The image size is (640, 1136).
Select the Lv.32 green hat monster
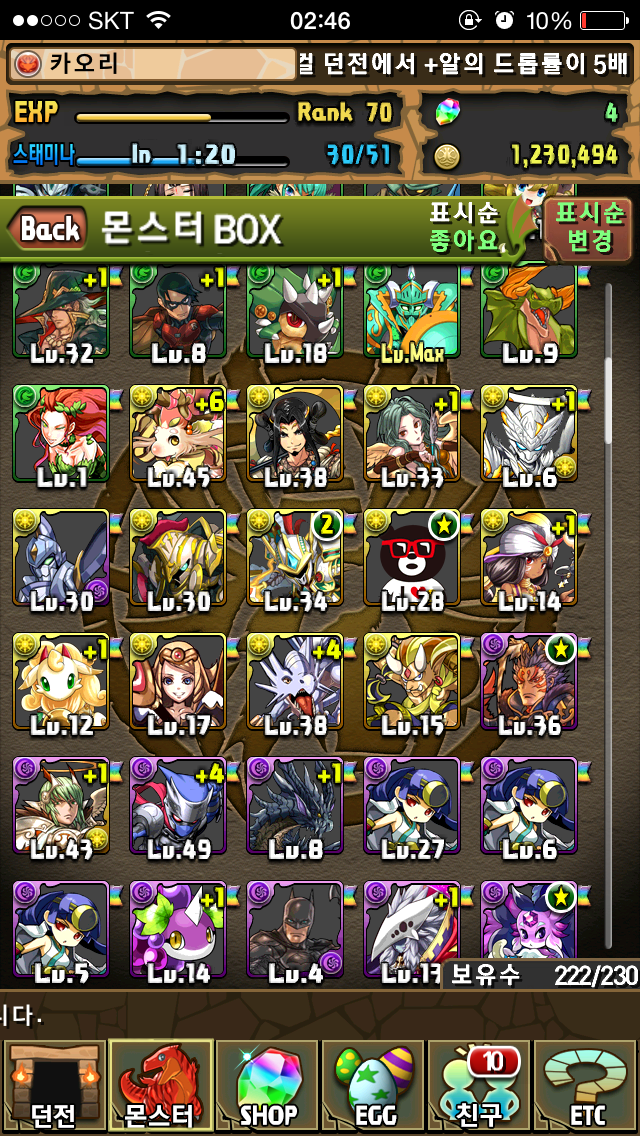[60, 313]
